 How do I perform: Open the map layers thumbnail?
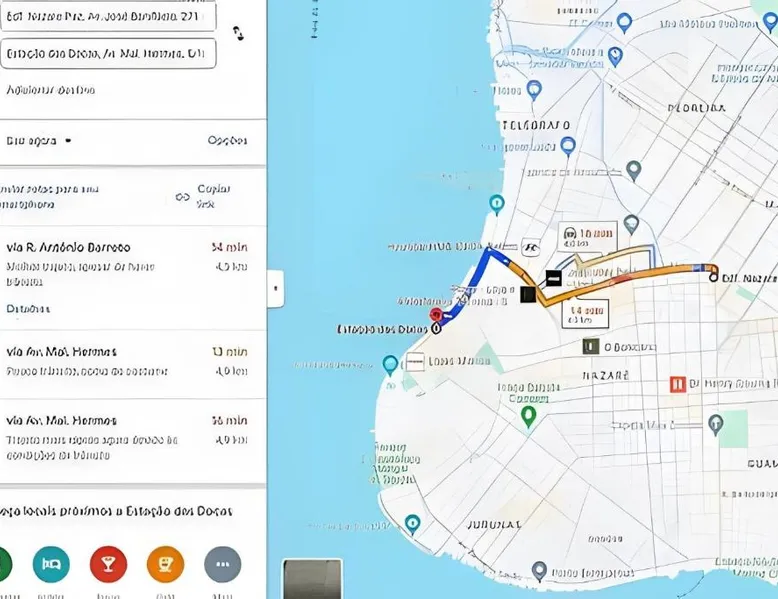(x=312, y=579)
